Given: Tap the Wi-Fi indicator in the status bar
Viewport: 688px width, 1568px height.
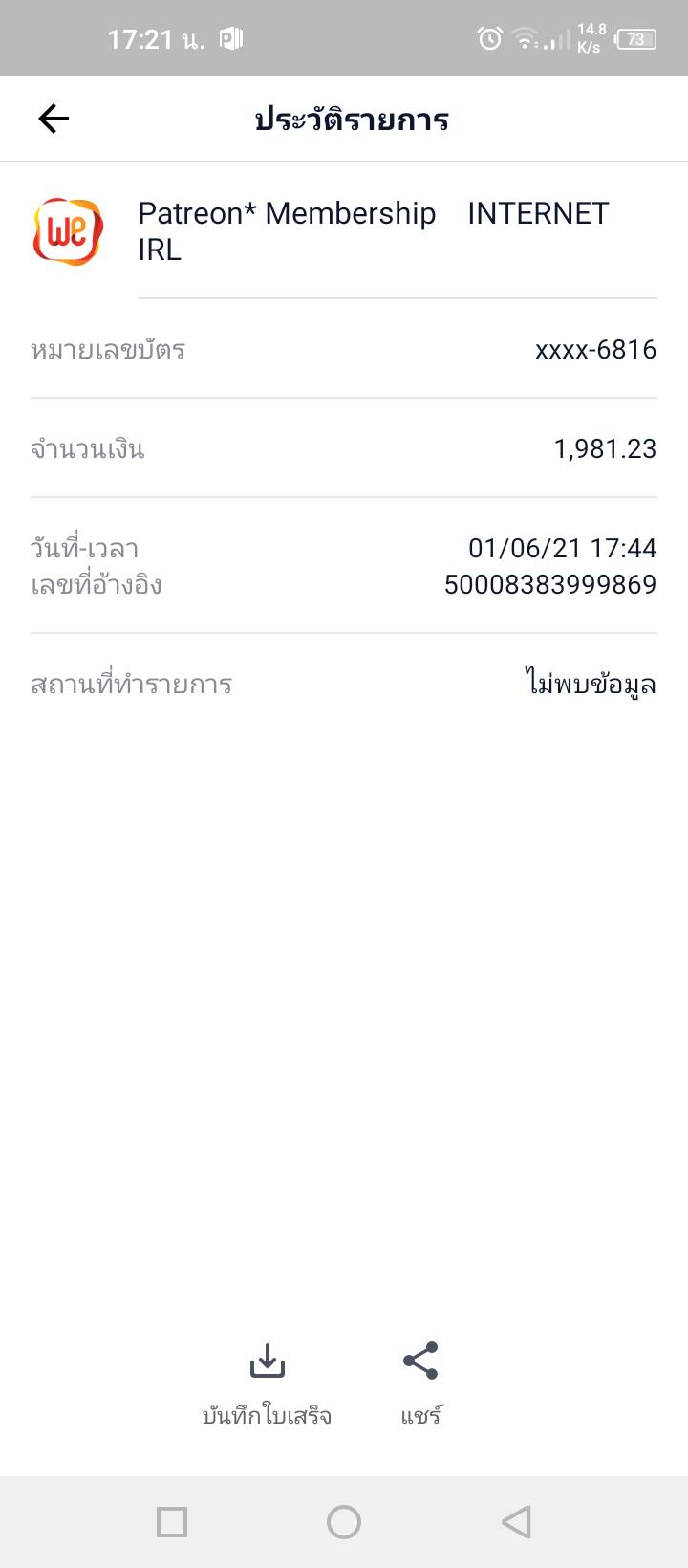Looking at the screenshot, I should pyautogui.click(x=525, y=38).
